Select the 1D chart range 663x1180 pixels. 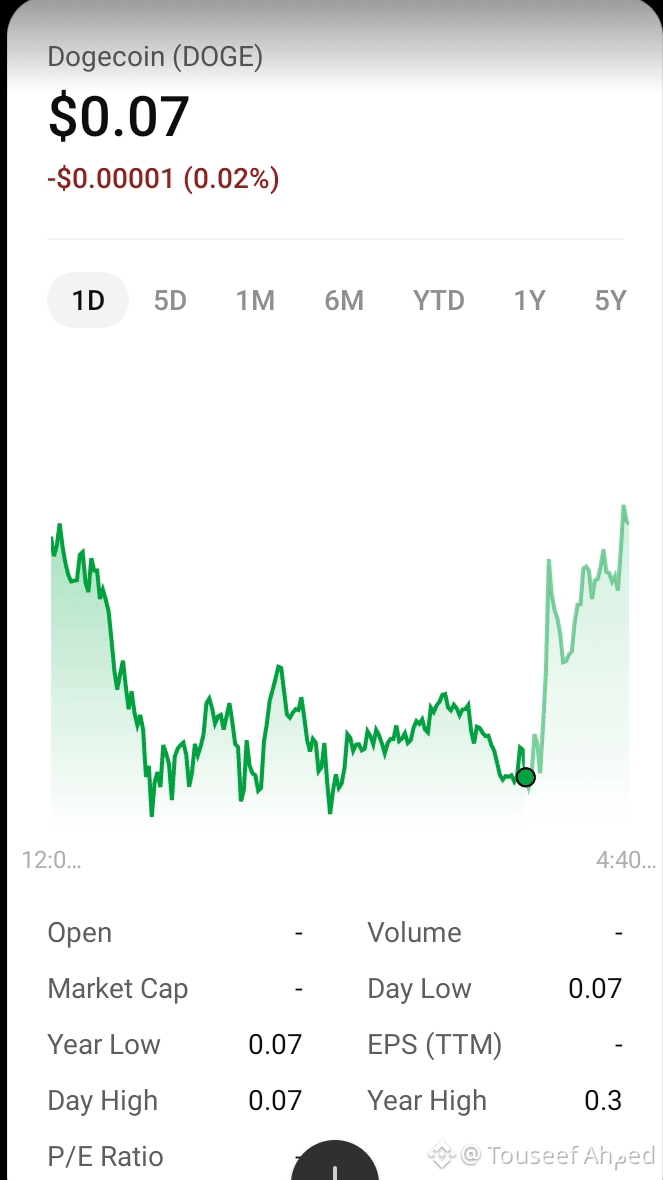pyautogui.click(x=88, y=300)
